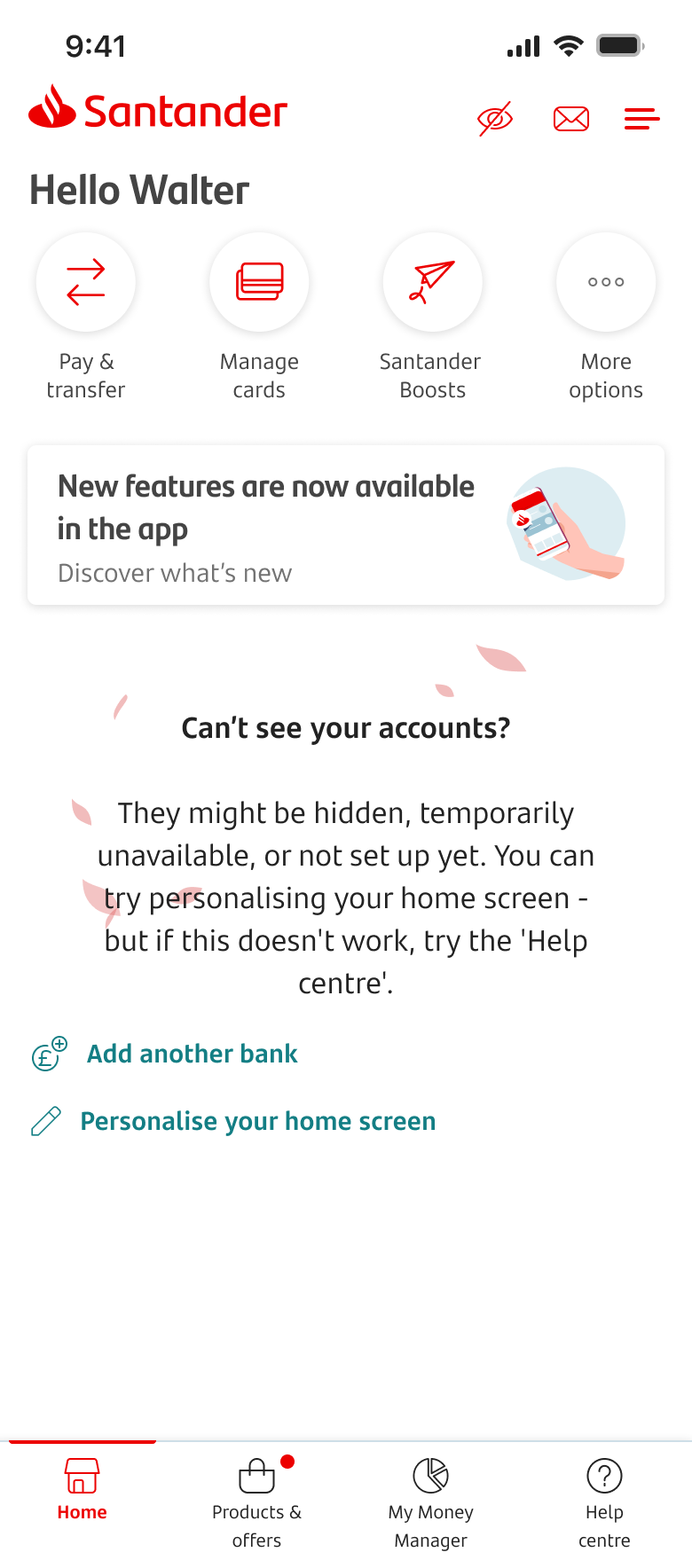Viewport: 692px width, 1568px height.
Task: Open the Pay & transfer icon
Action: click(x=85, y=282)
